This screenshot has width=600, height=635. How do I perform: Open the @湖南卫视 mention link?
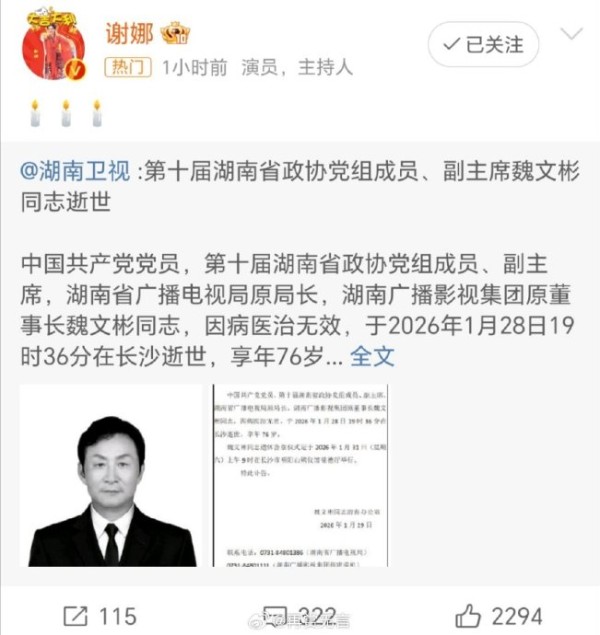tap(76, 171)
